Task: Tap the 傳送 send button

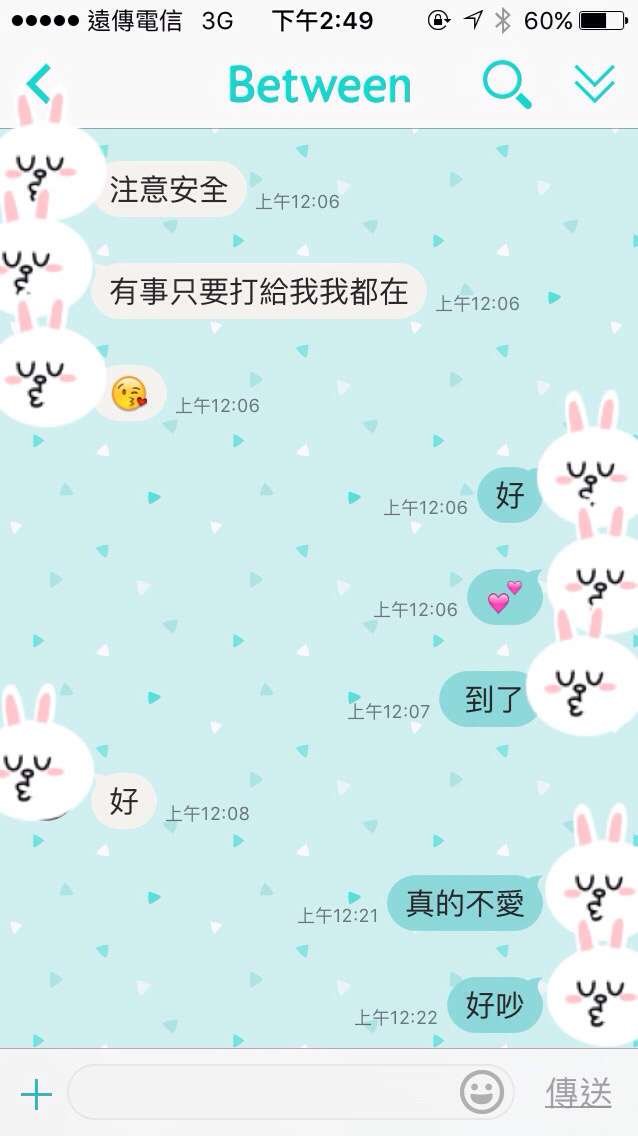Action: 578,1093
